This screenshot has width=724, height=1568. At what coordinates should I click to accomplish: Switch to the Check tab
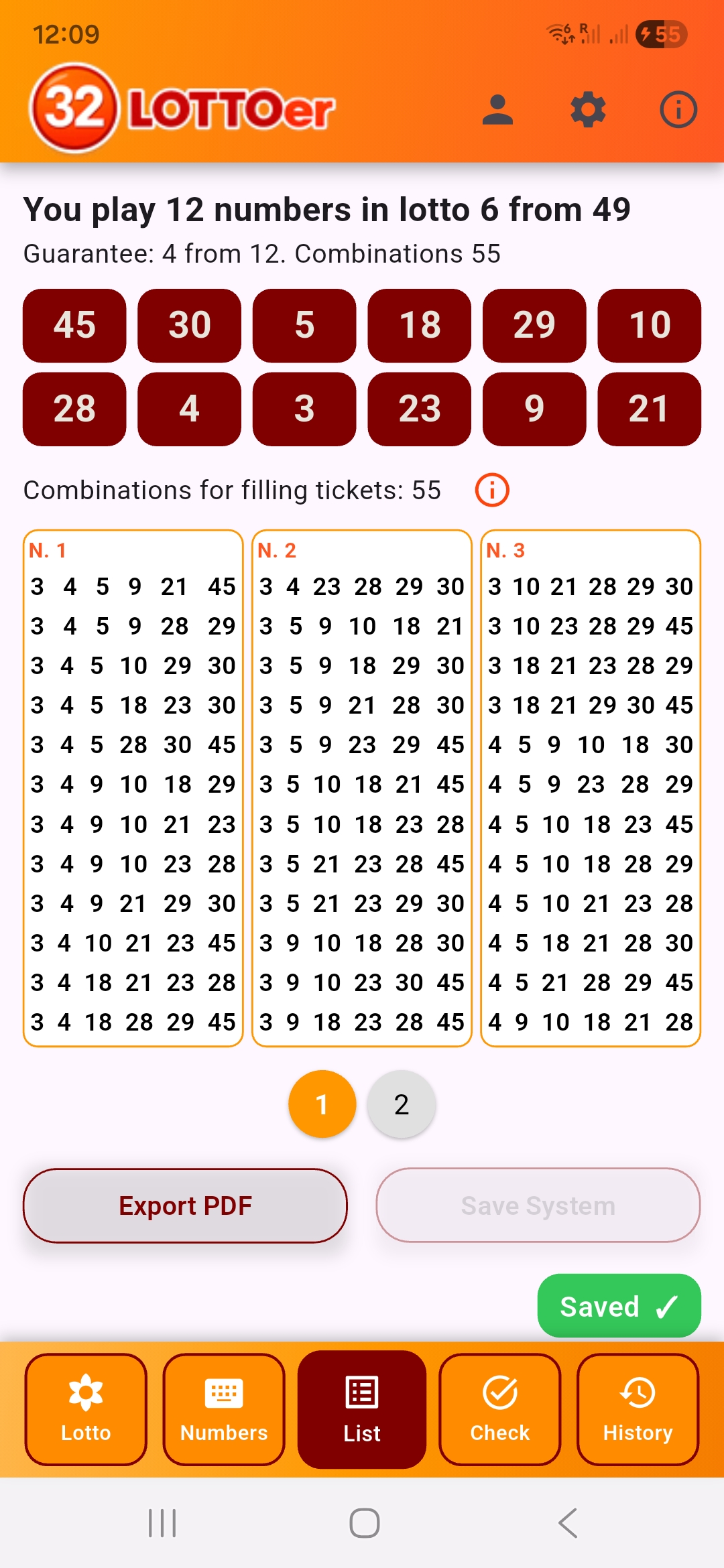pos(500,1409)
